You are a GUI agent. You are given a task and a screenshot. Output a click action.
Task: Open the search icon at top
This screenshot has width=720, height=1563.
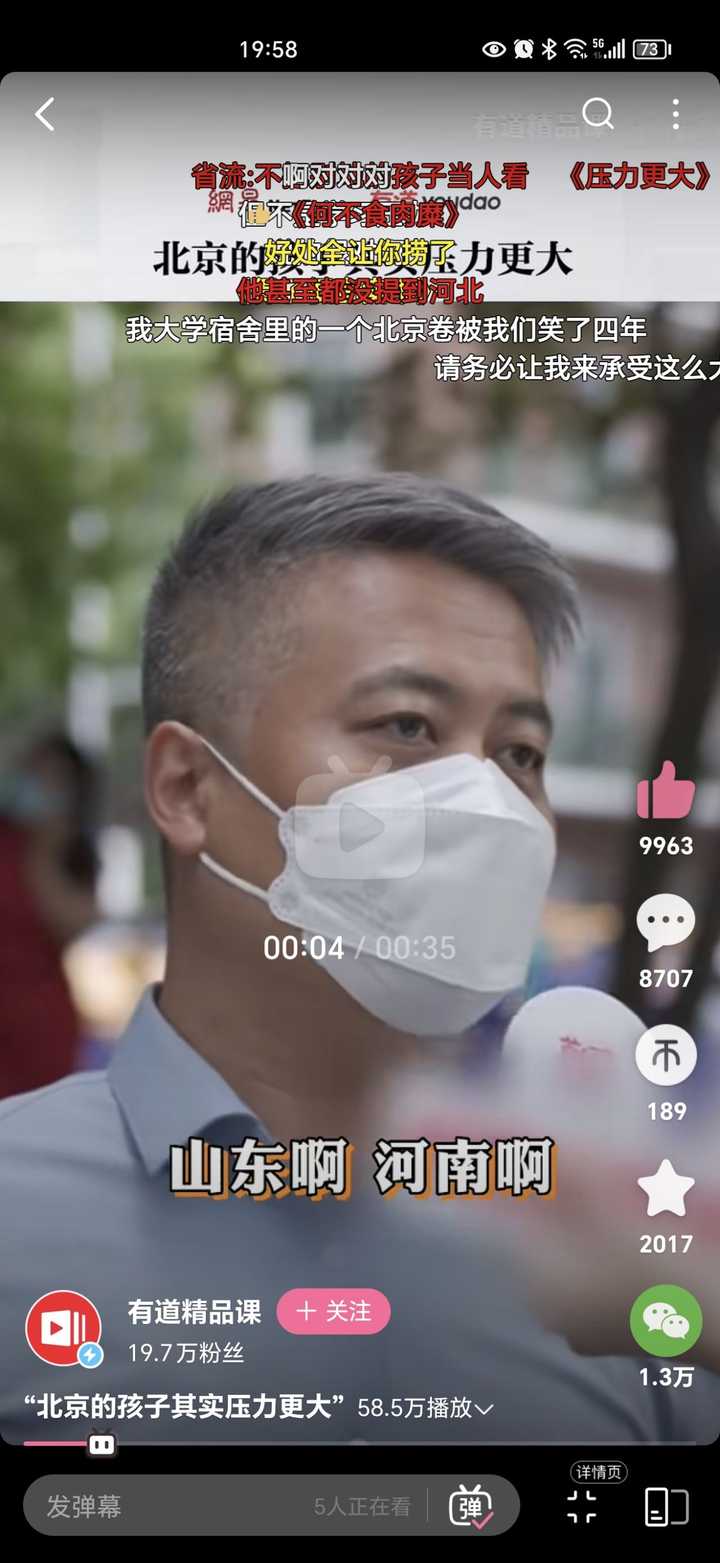point(597,114)
